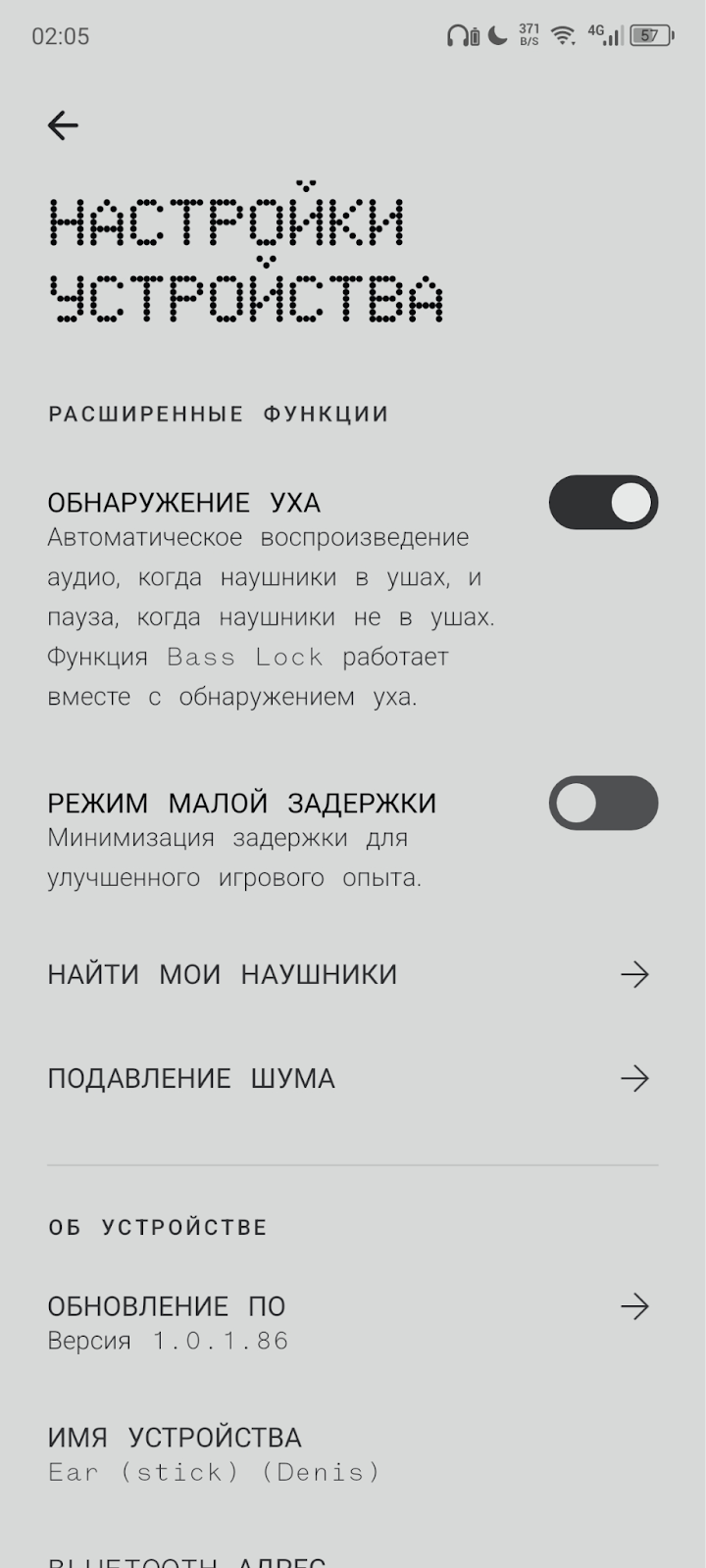Tap Имя устройства to rename
706x1568 pixels.
[x=353, y=1454]
